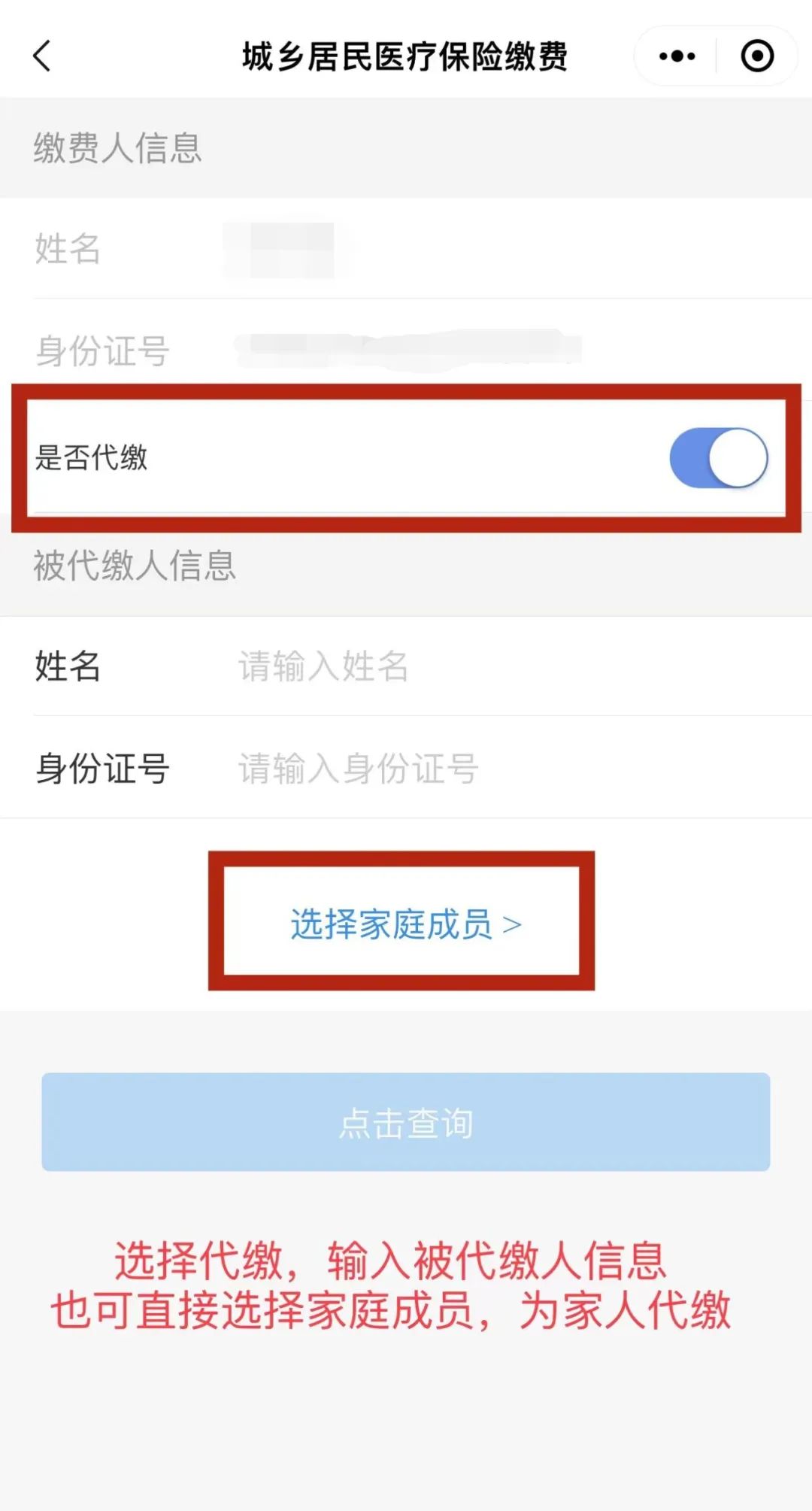Tap the blue chevron after 选择家庭成员
This screenshot has height=1511, width=812.
click(514, 927)
